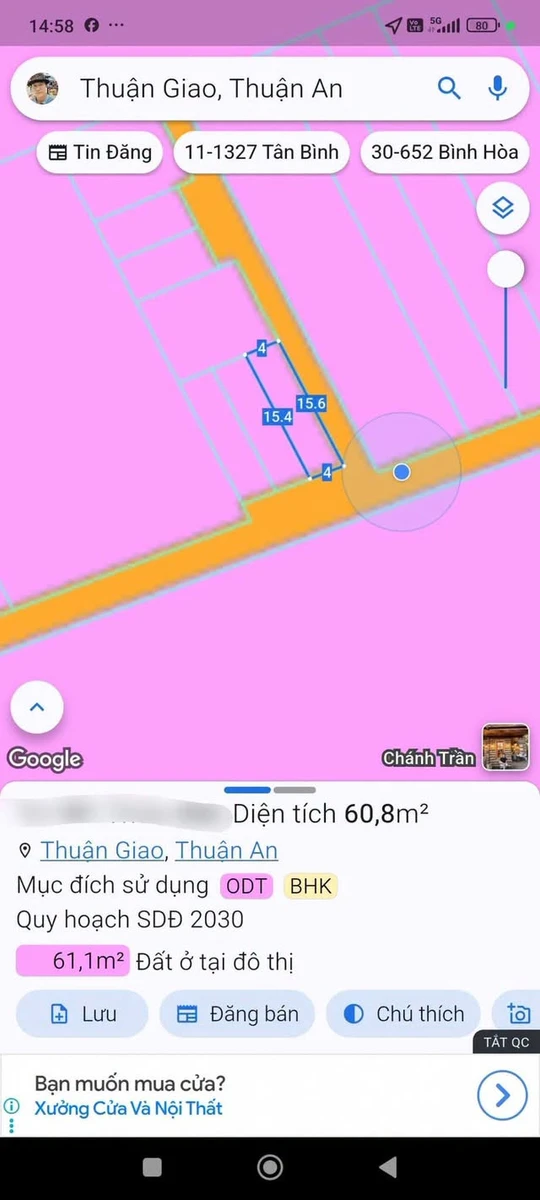Go to the home screen

(x=270, y=1167)
